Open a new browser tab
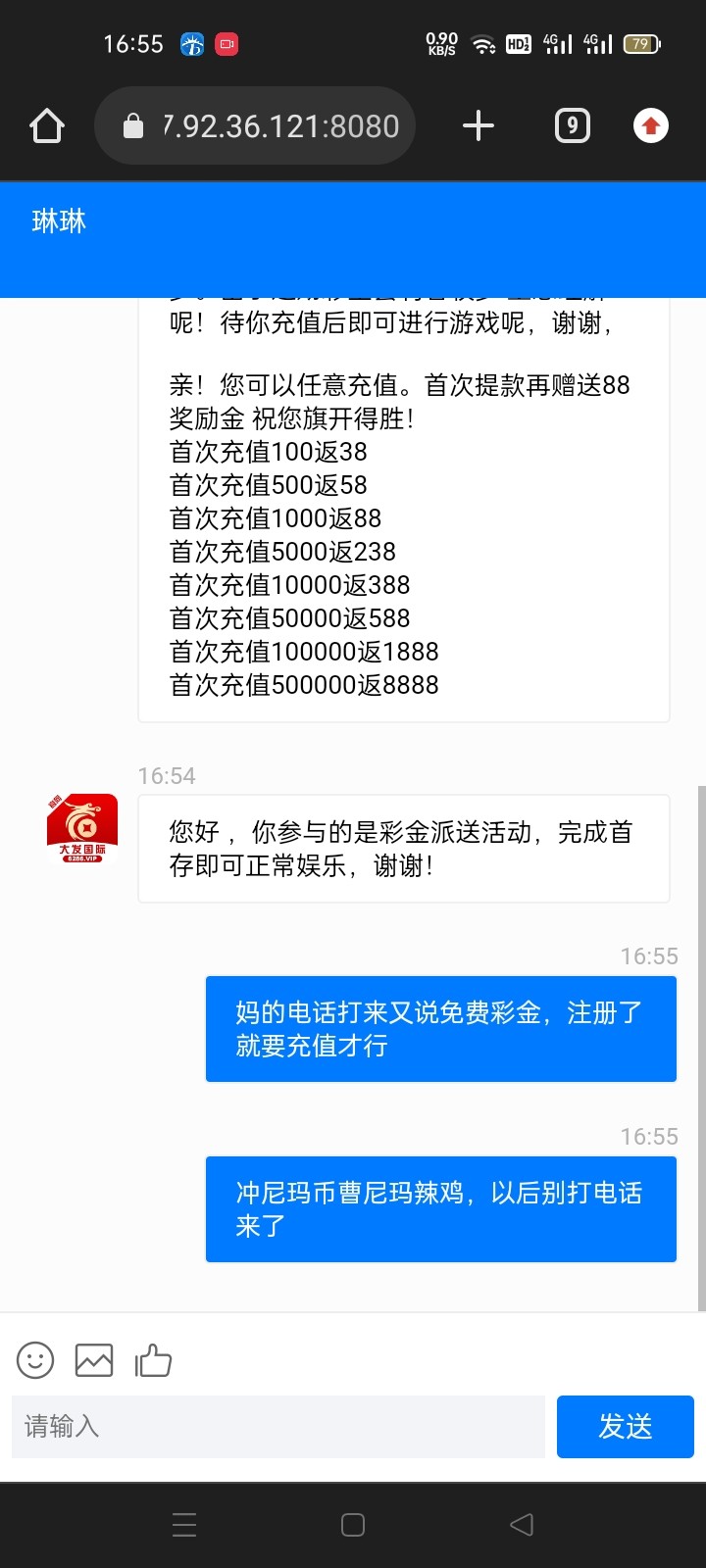 pos(478,125)
